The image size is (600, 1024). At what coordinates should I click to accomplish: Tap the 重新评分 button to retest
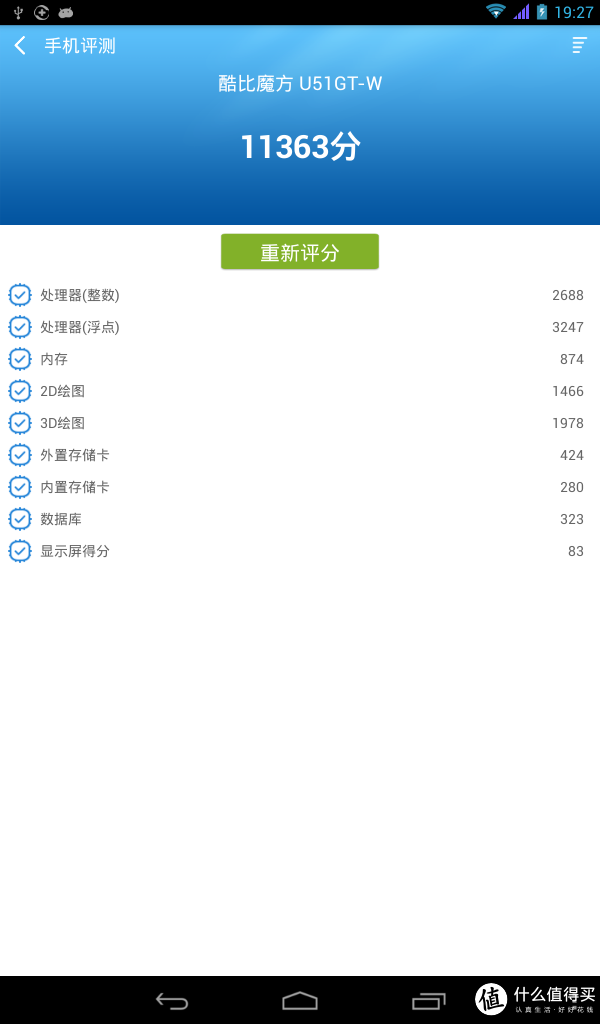pyautogui.click(x=300, y=251)
